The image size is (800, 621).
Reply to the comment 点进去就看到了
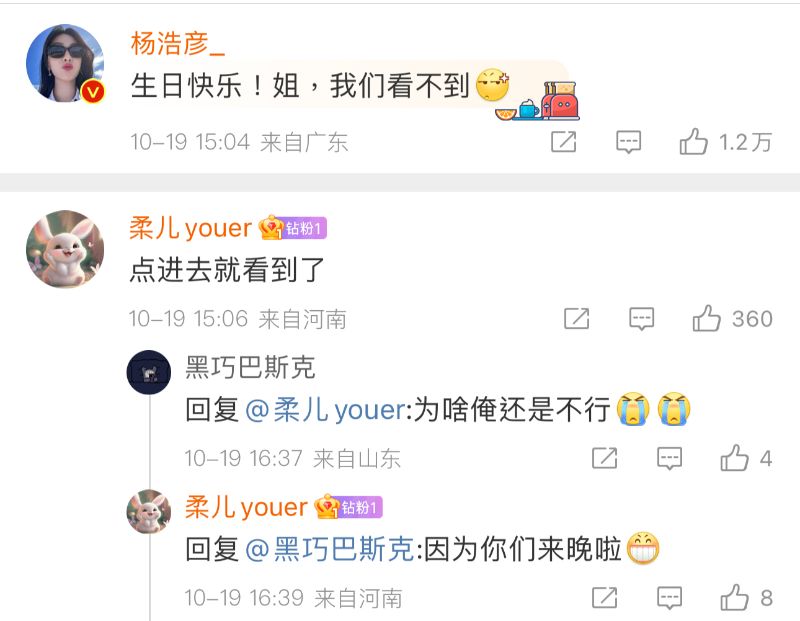pos(641,319)
